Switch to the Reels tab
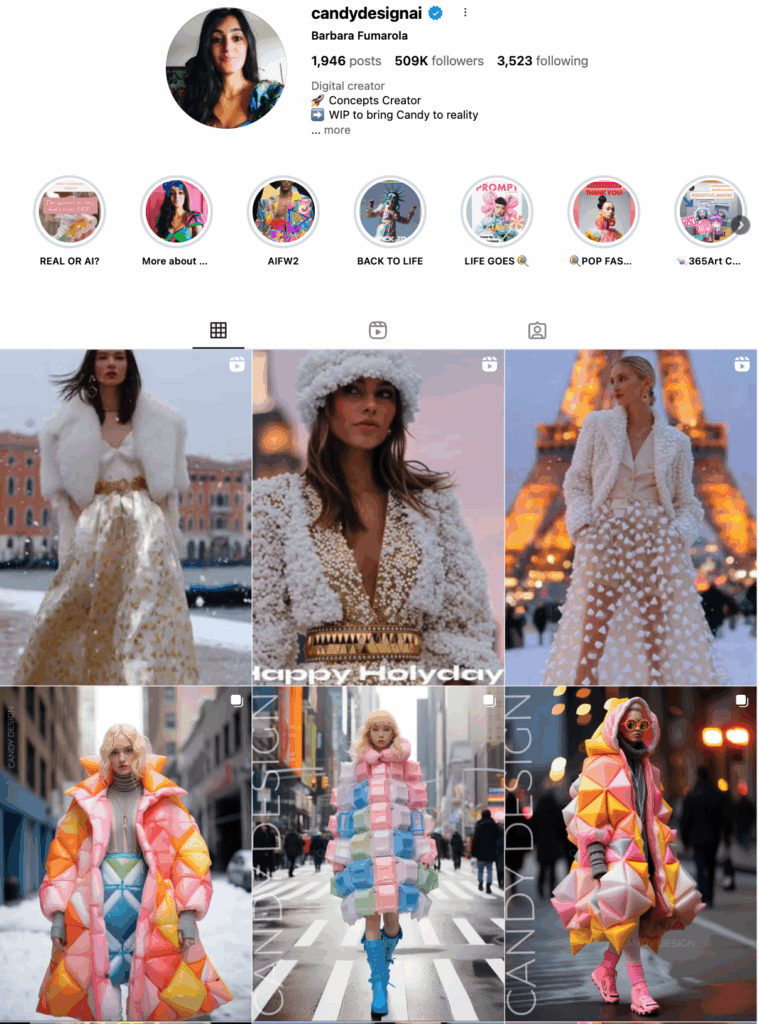Image resolution: width=759 pixels, height=1024 pixels. (377, 330)
